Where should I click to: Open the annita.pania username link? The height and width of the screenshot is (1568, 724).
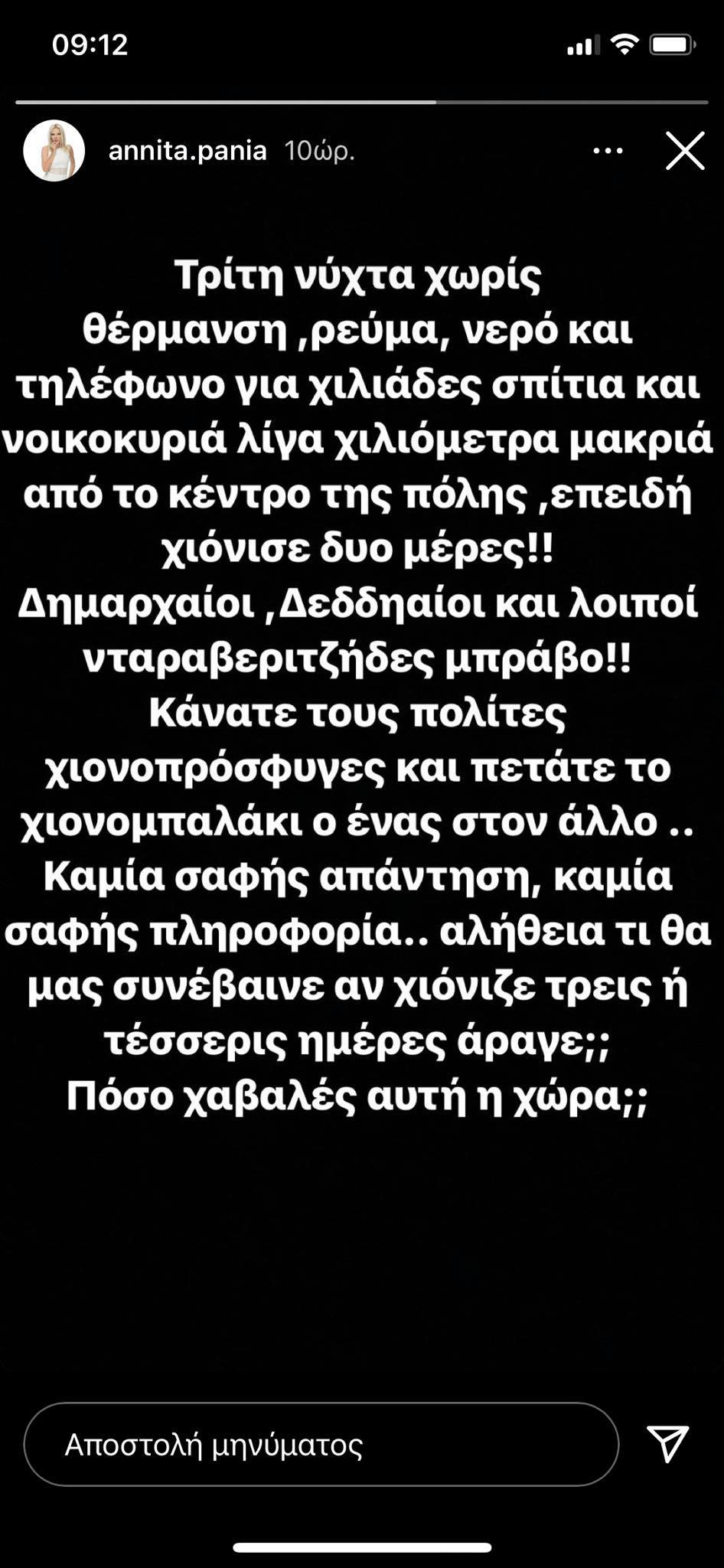point(188,151)
